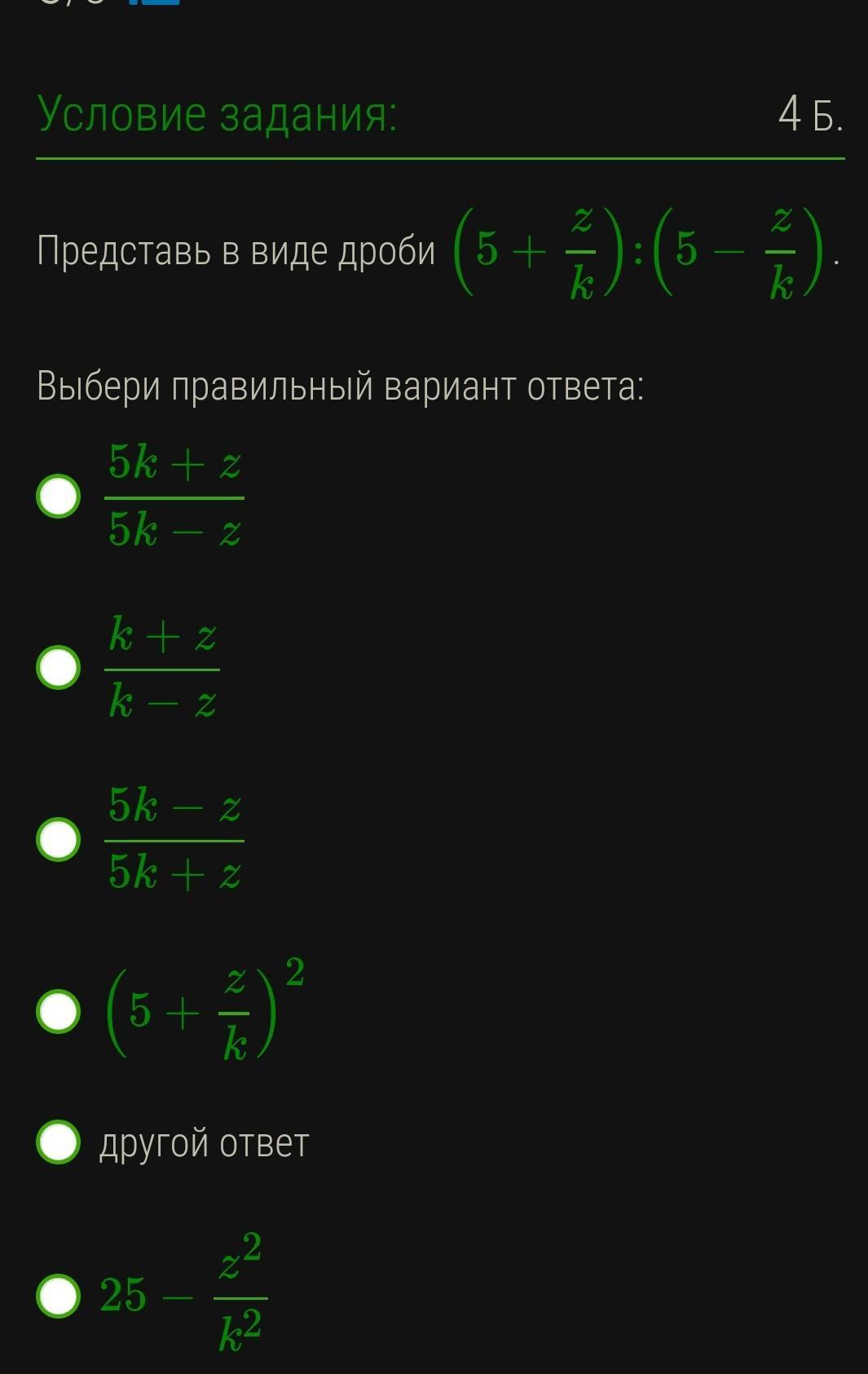Select answer 25 − z²/k²
The width and height of the screenshot is (868, 1374).
(59, 1296)
